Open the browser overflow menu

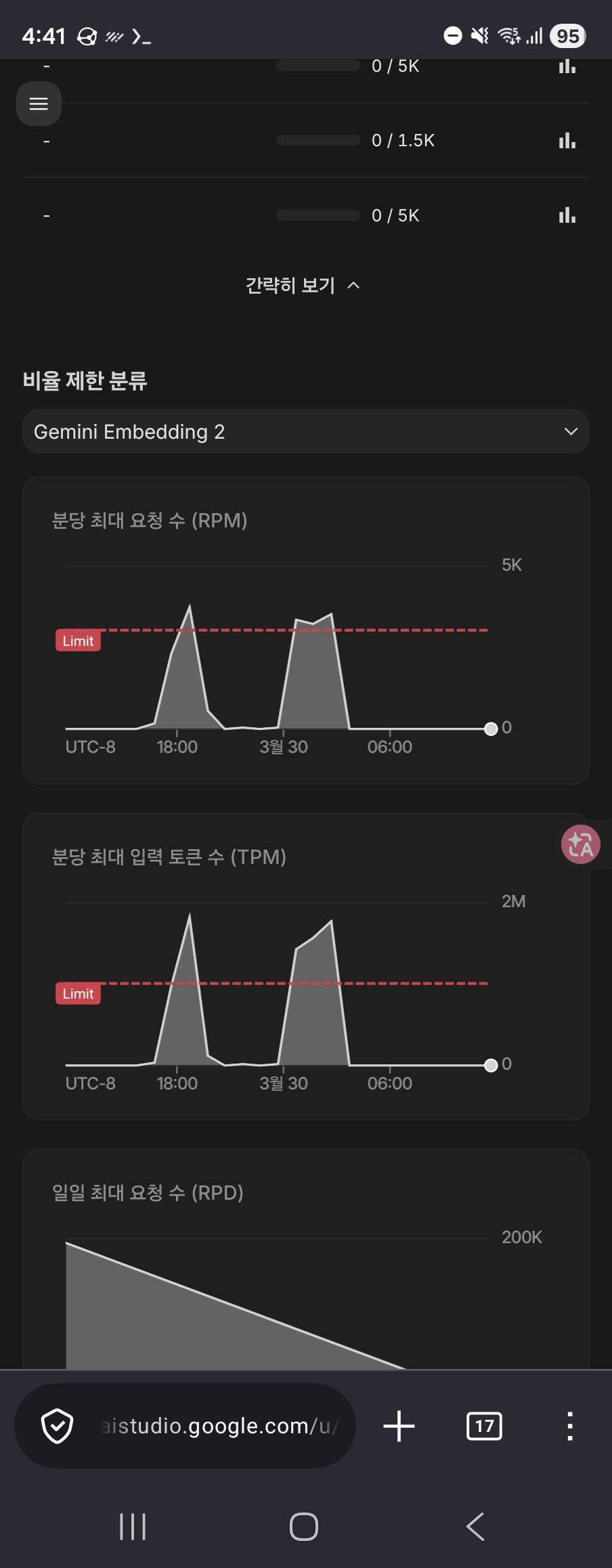570,1426
